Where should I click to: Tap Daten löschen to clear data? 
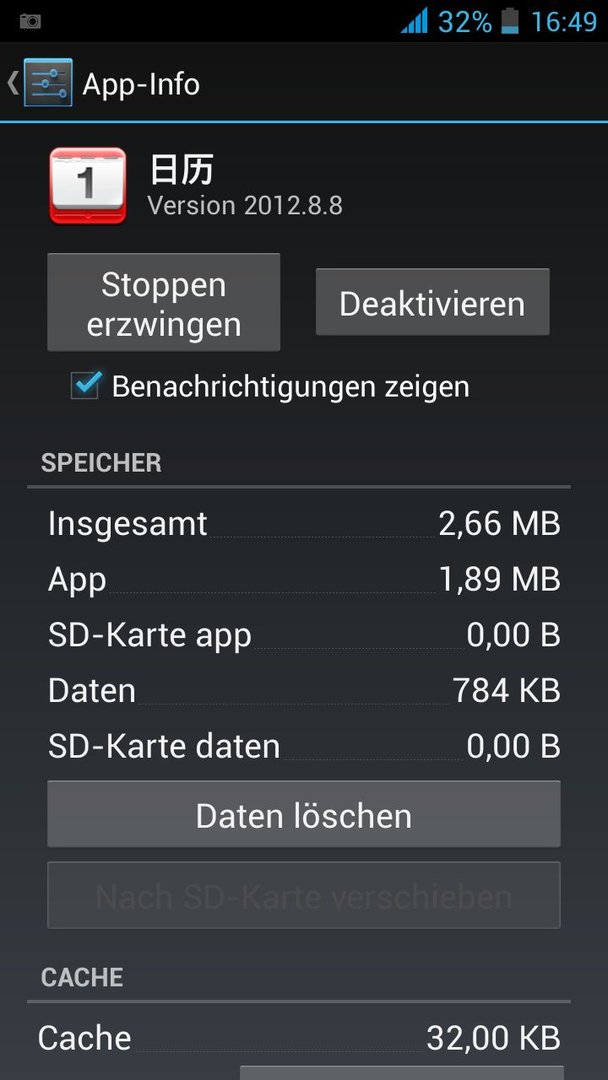tap(304, 814)
